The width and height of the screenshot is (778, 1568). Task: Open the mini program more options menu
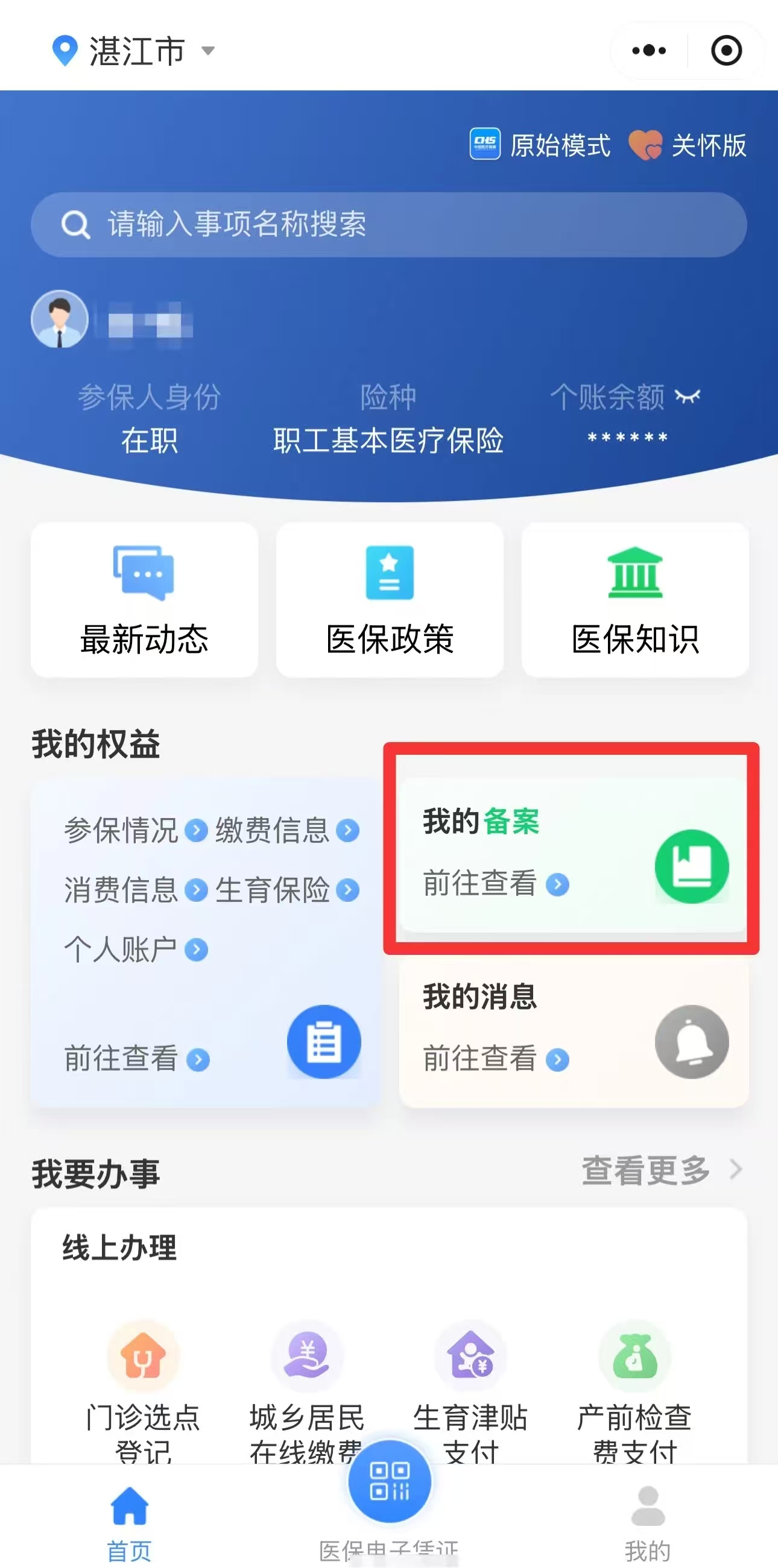pyautogui.click(x=649, y=51)
